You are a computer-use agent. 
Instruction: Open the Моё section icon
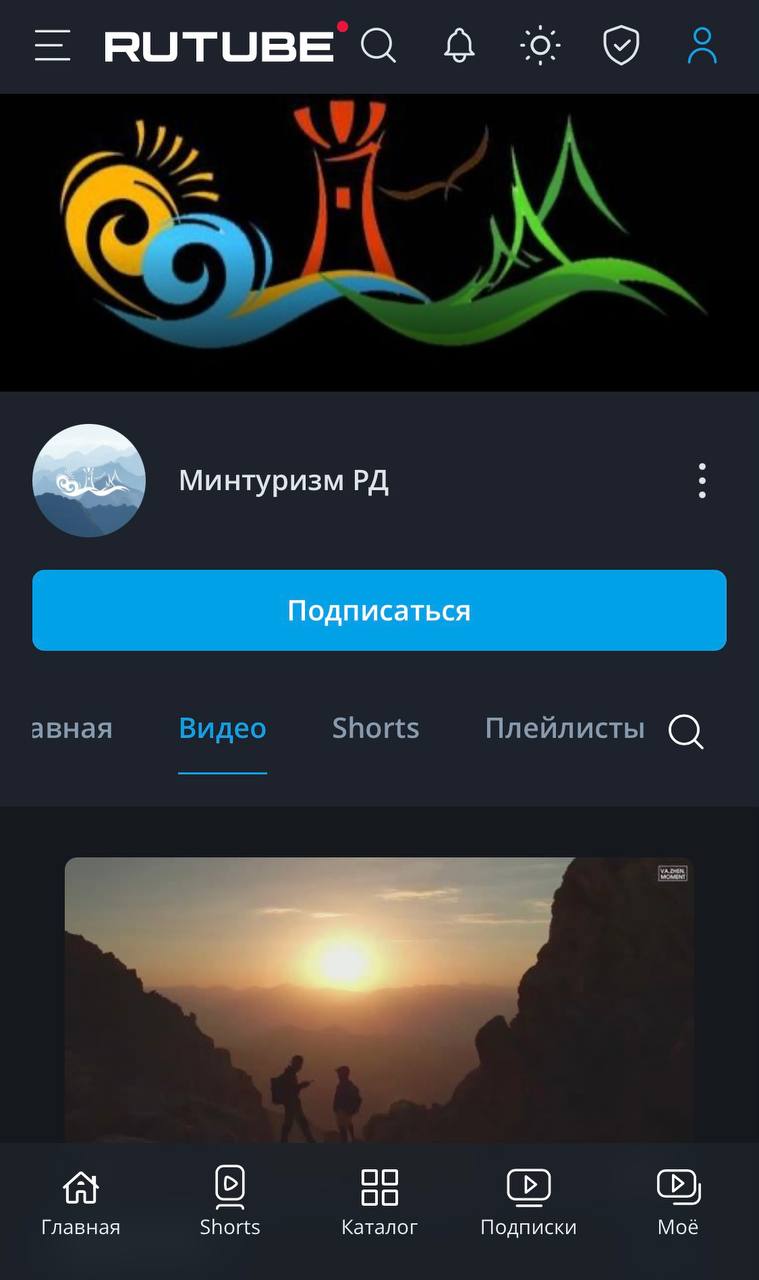[x=677, y=1186]
